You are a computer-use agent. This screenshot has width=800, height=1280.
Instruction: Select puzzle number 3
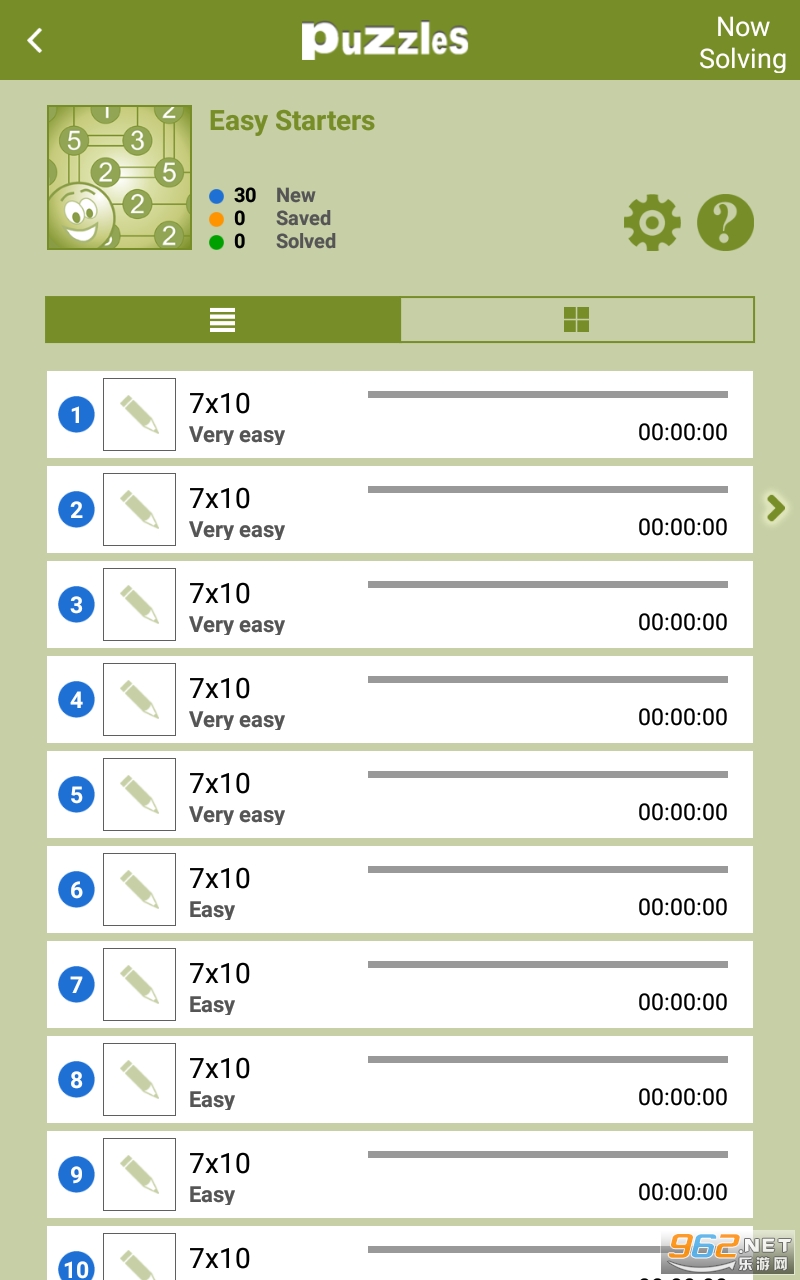point(400,605)
